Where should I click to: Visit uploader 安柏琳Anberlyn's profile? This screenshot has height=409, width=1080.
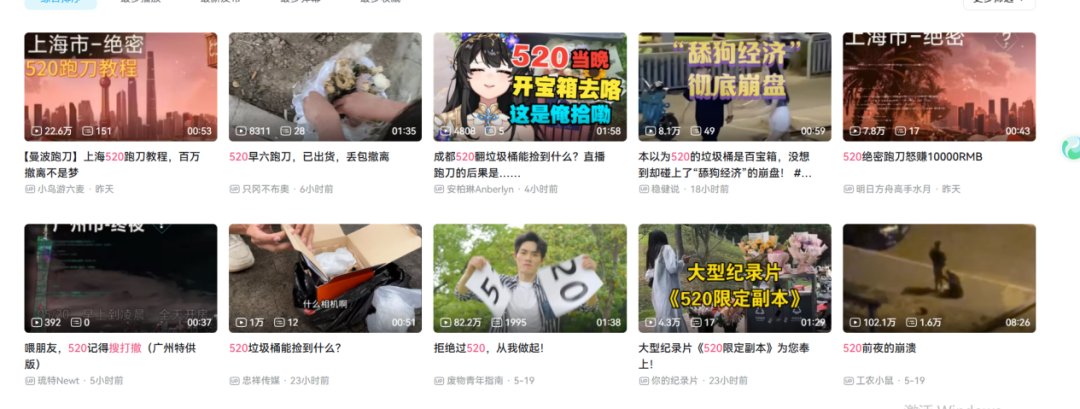(x=479, y=189)
